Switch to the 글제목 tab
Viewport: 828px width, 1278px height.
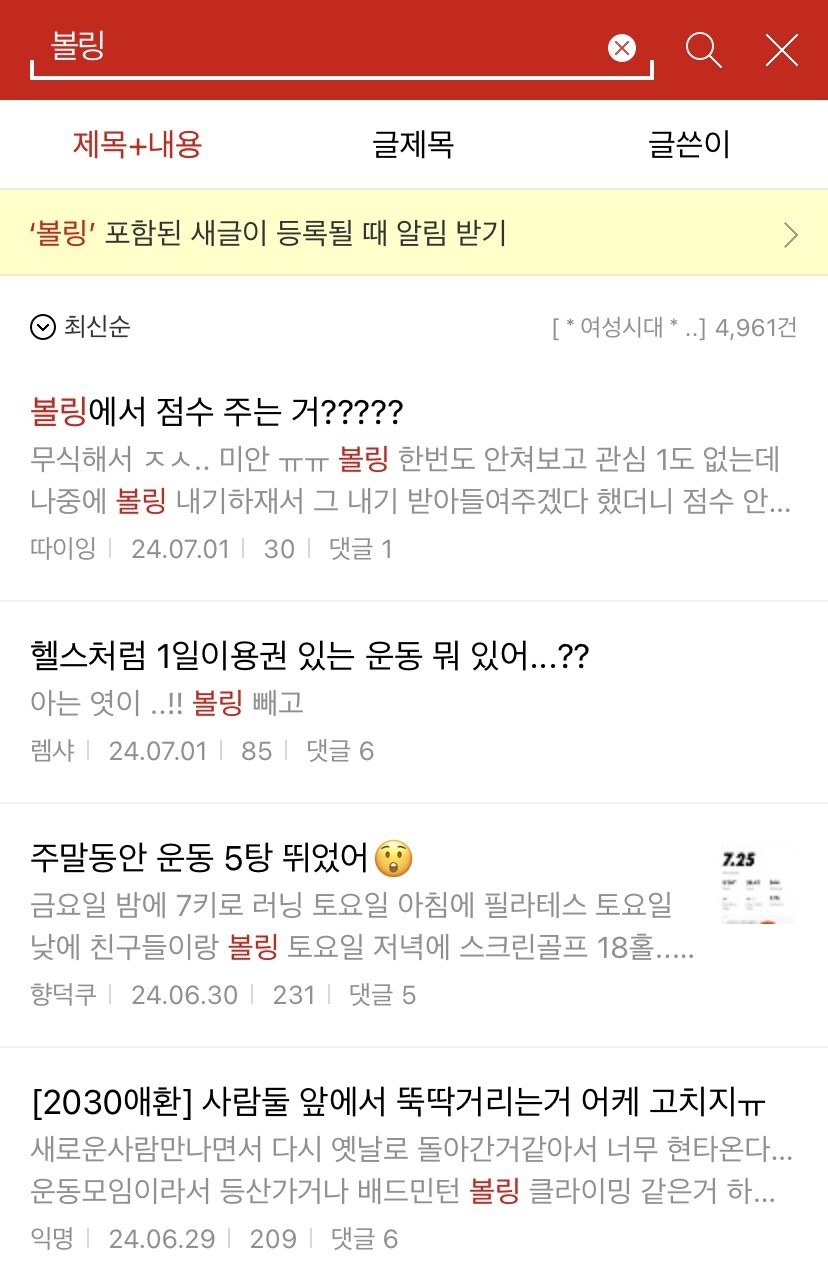[413, 145]
